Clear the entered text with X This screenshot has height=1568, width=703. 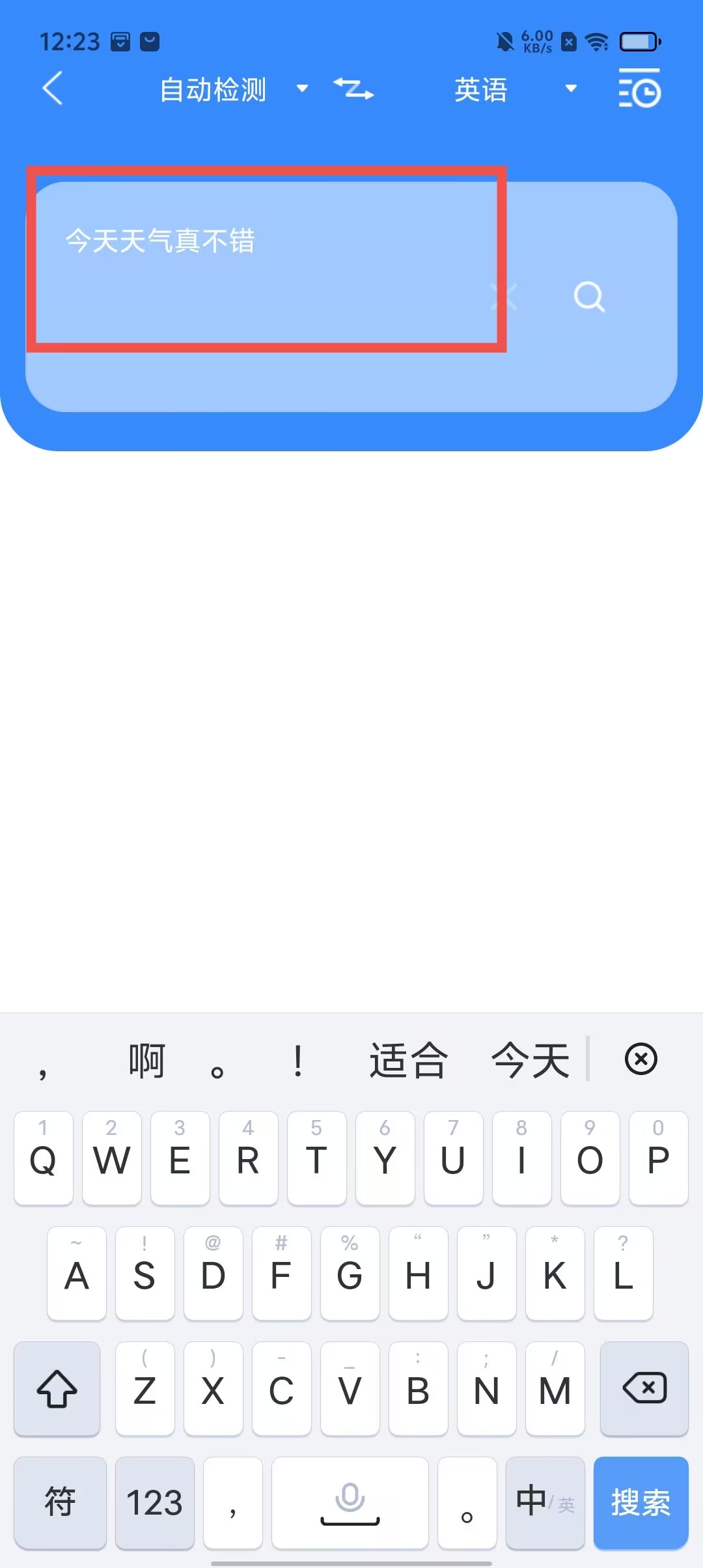coord(506,297)
